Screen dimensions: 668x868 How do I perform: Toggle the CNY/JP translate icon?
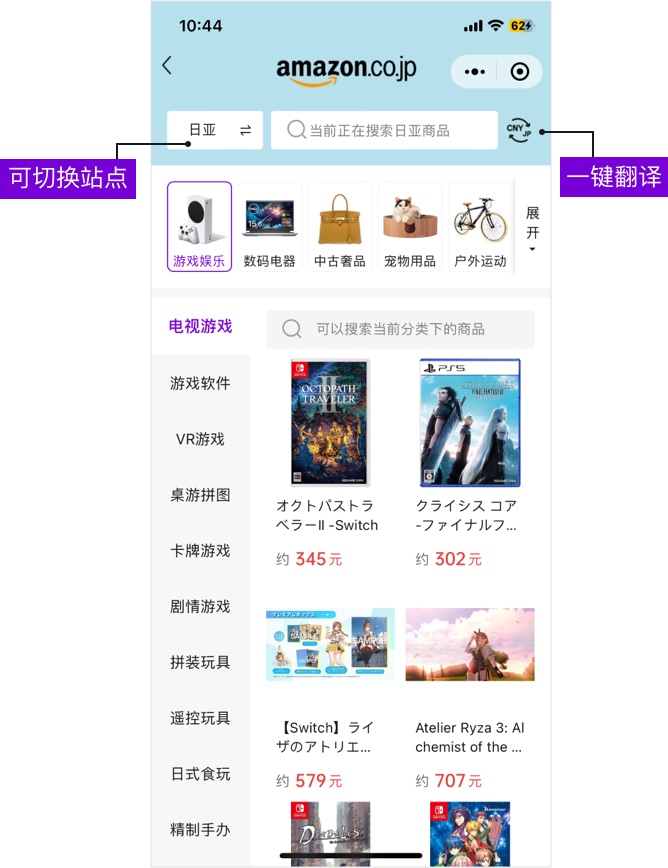519,130
